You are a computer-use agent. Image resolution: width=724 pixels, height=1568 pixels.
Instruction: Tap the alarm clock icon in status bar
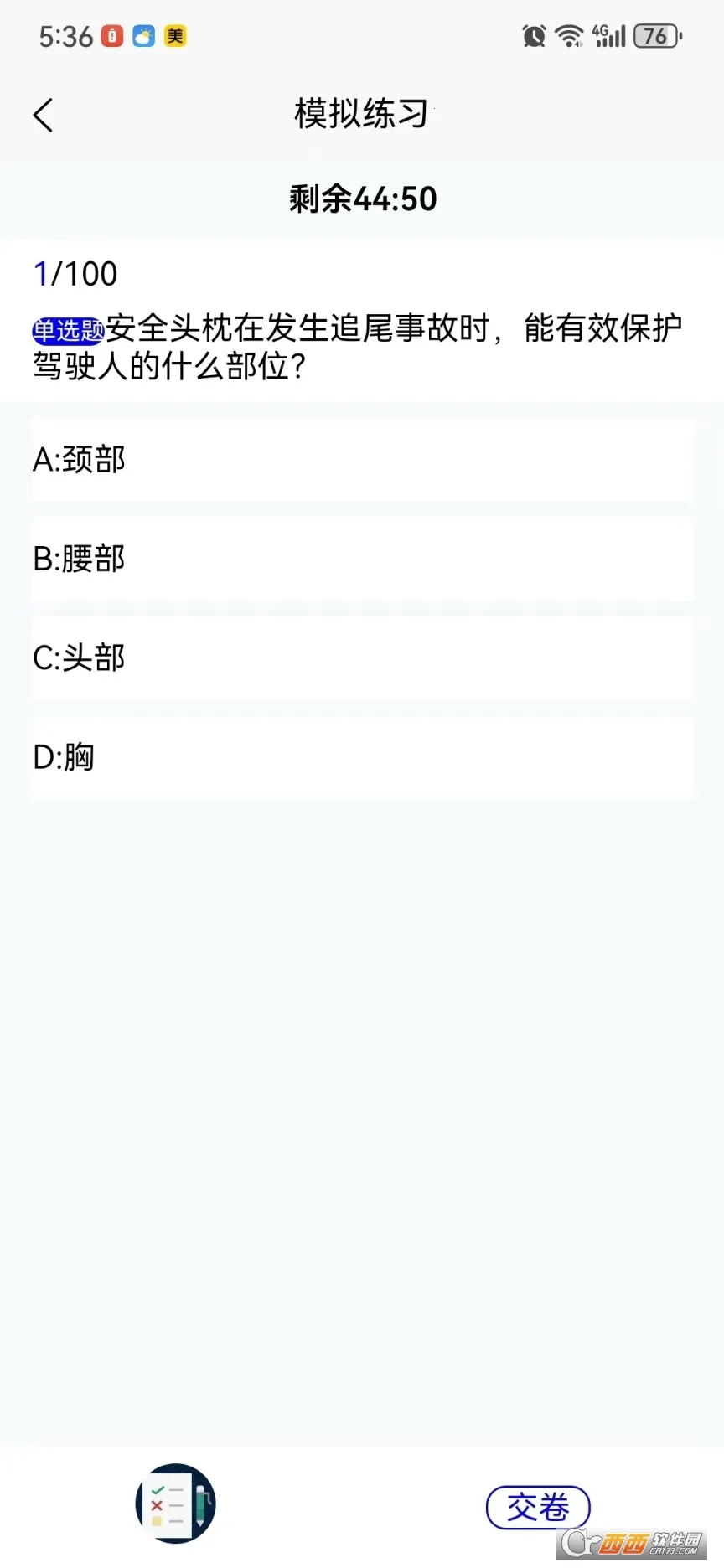(534, 35)
